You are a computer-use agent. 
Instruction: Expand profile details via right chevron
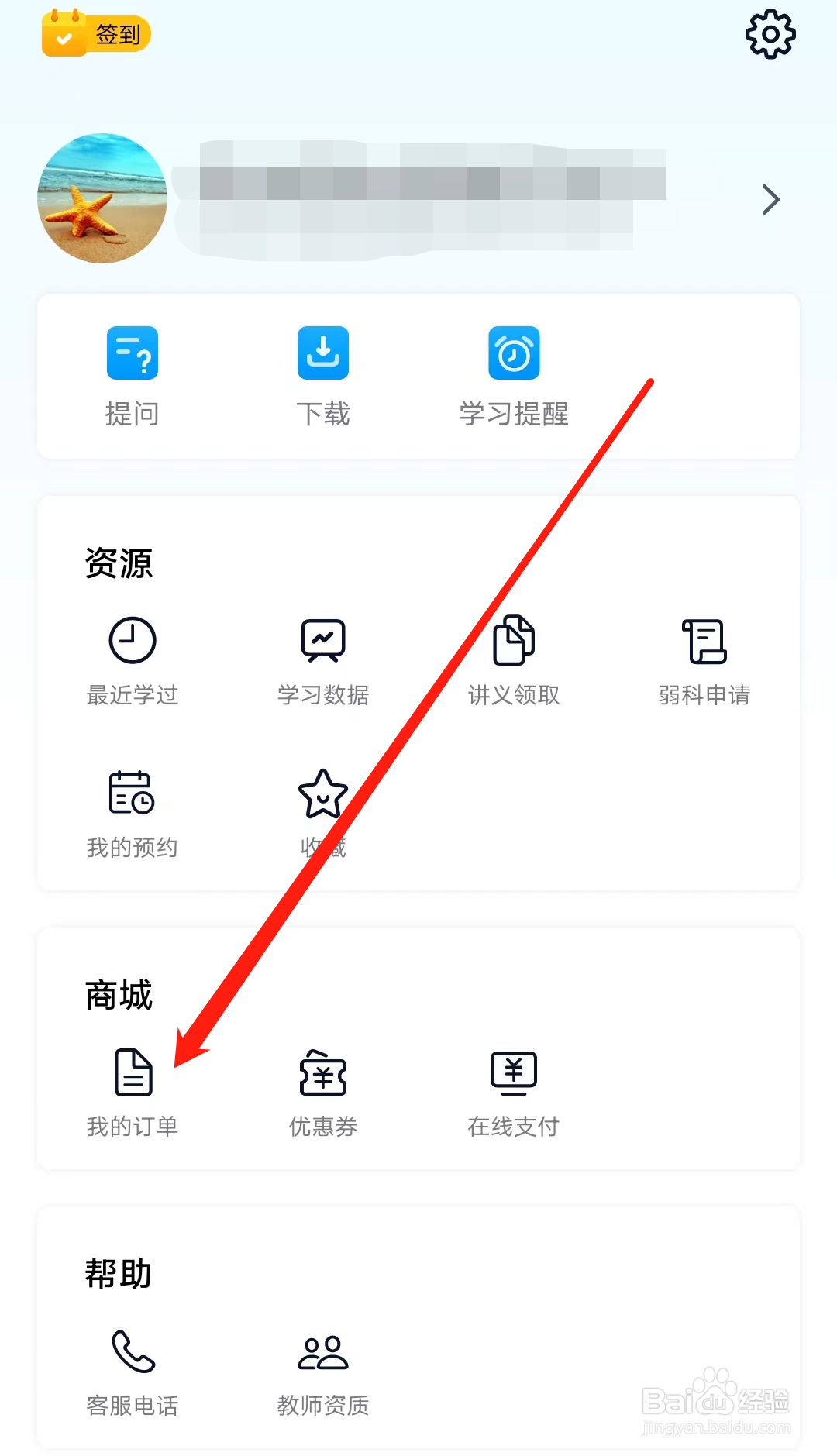(x=770, y=199)
